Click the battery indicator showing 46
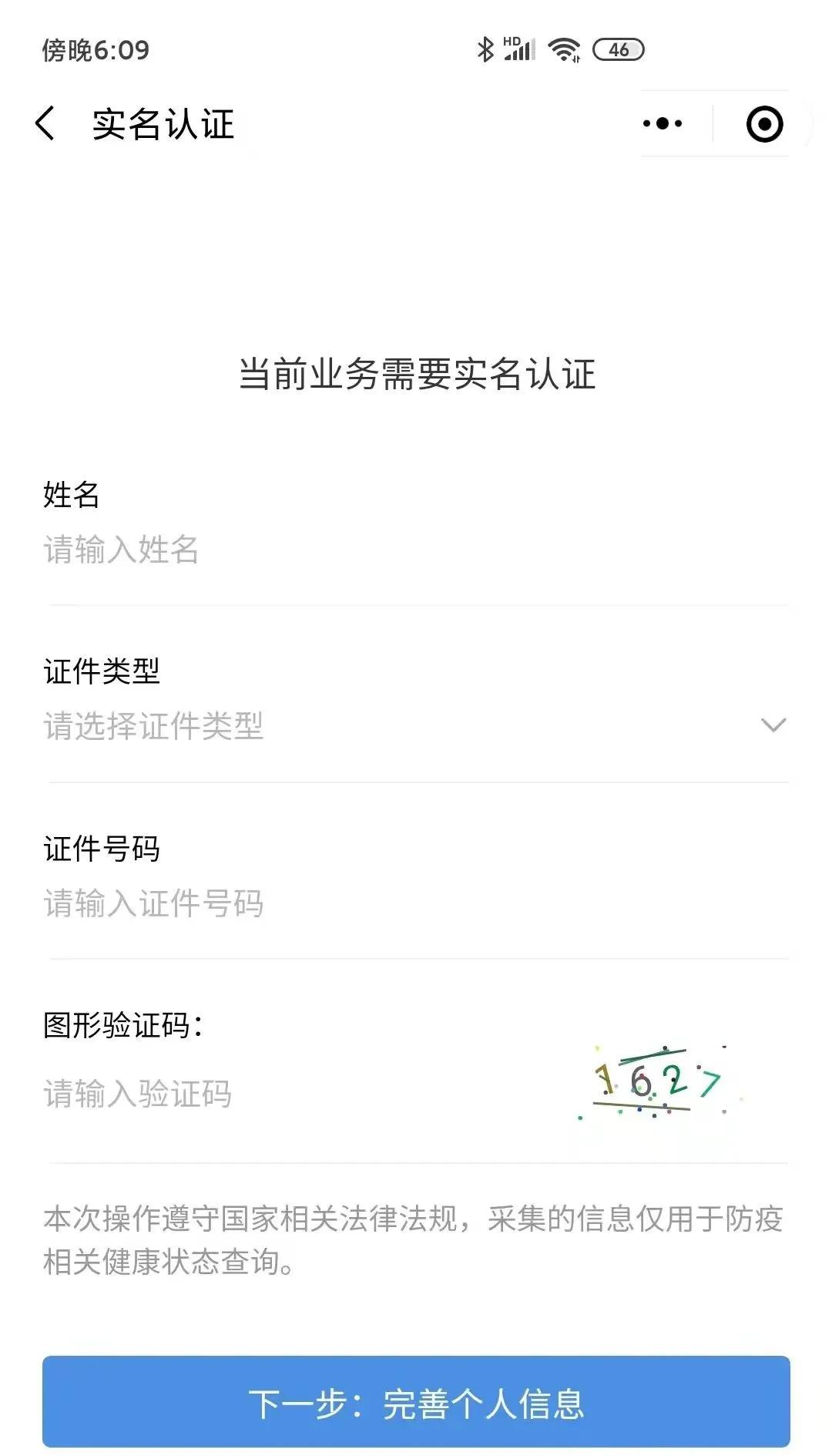 [x=616, y=49]
